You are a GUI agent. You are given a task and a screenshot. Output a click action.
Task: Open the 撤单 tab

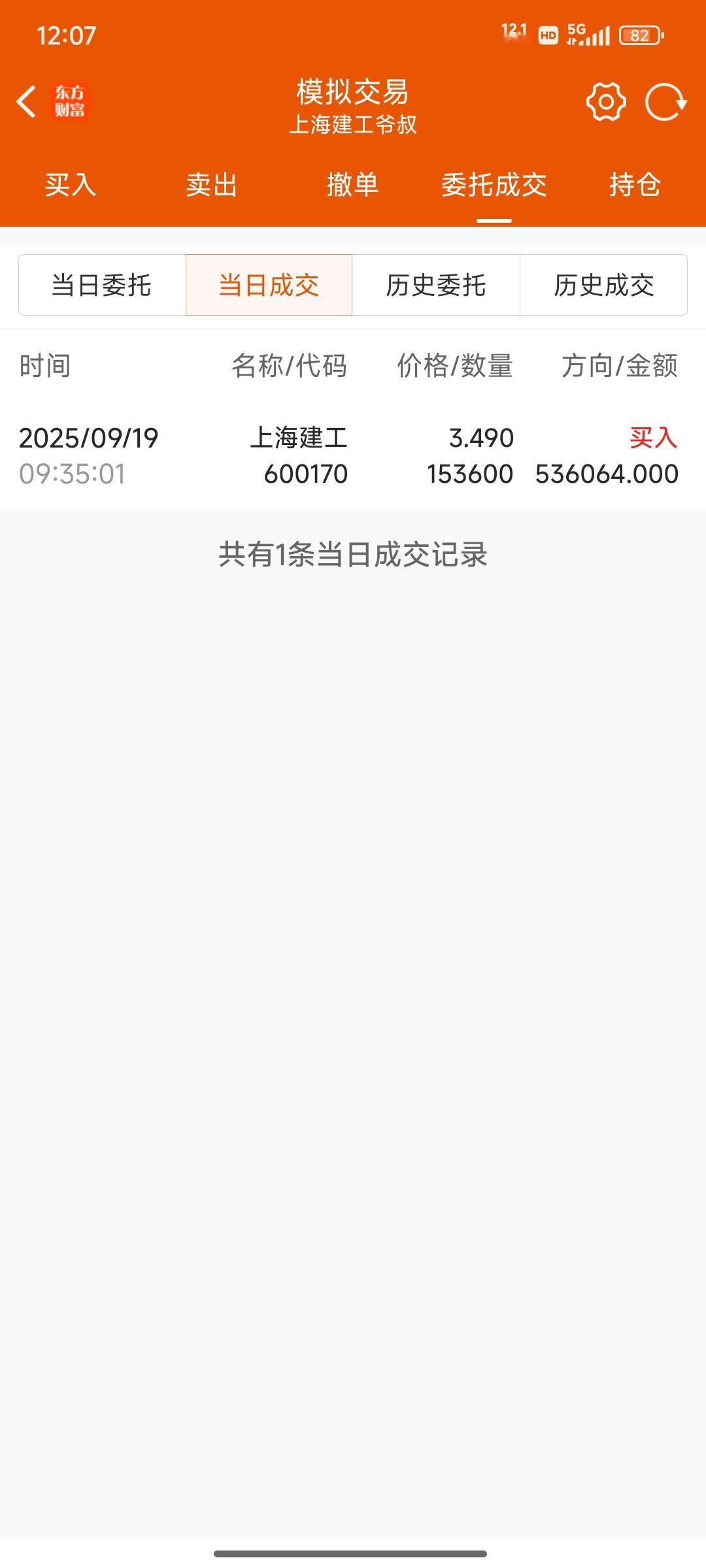click(x=353, y=185)
